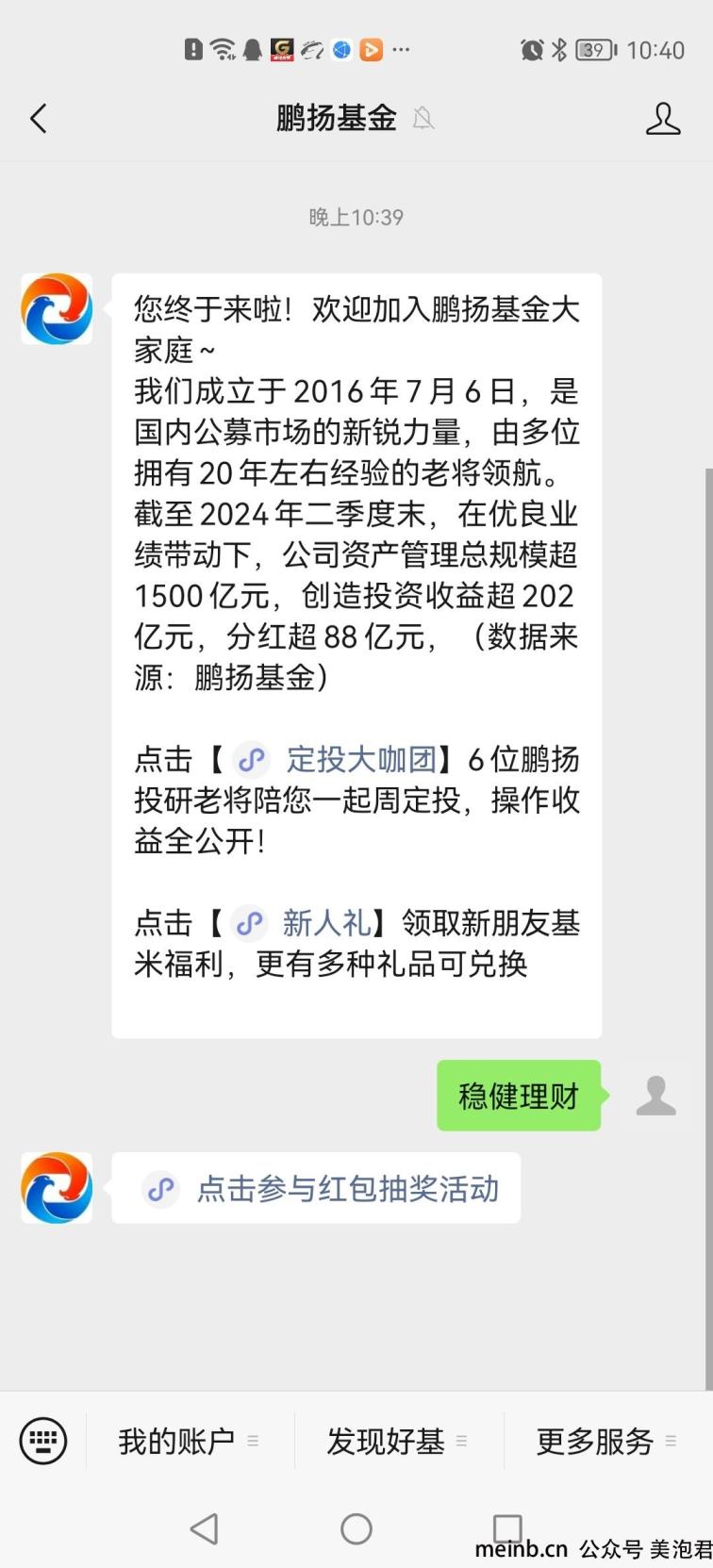Tap the system home button
The image size is (713, 1568).
coord(356,1528)
